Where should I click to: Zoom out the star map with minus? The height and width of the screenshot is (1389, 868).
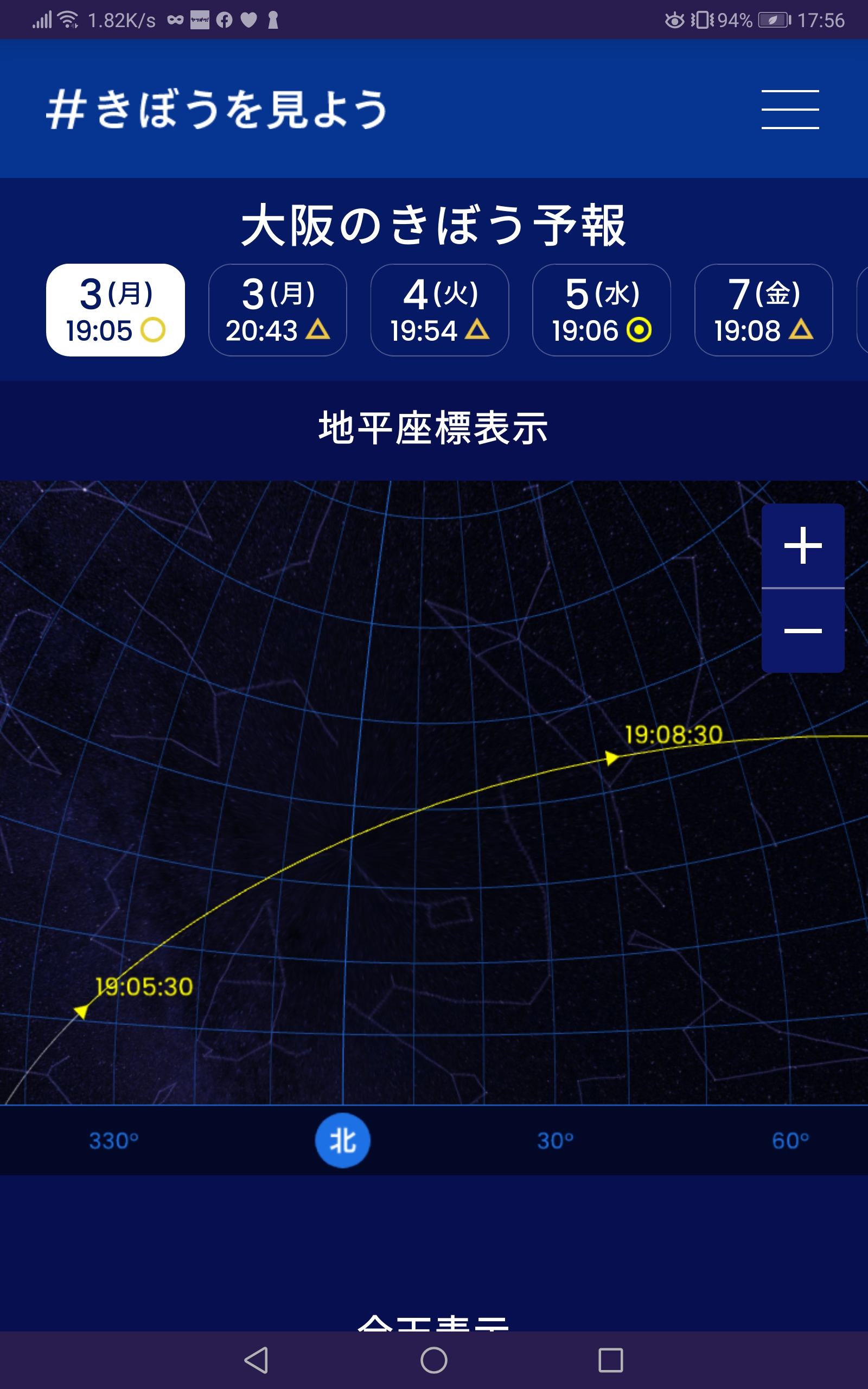802,630
